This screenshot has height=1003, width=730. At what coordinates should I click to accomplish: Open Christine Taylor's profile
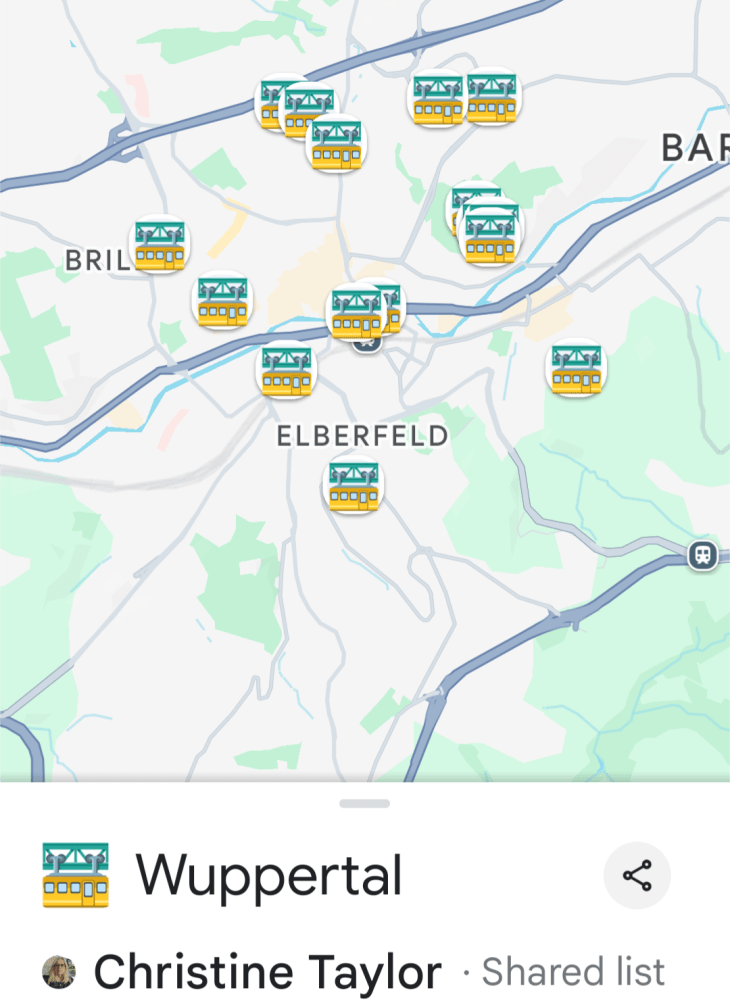coord(266,972)
